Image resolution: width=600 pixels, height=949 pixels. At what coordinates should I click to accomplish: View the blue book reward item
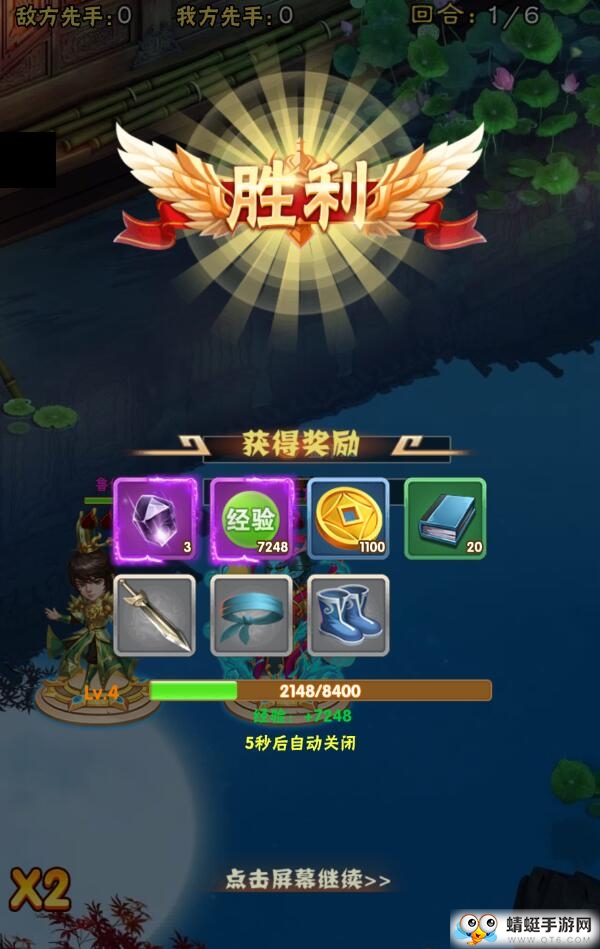click(x=445, y=518)
